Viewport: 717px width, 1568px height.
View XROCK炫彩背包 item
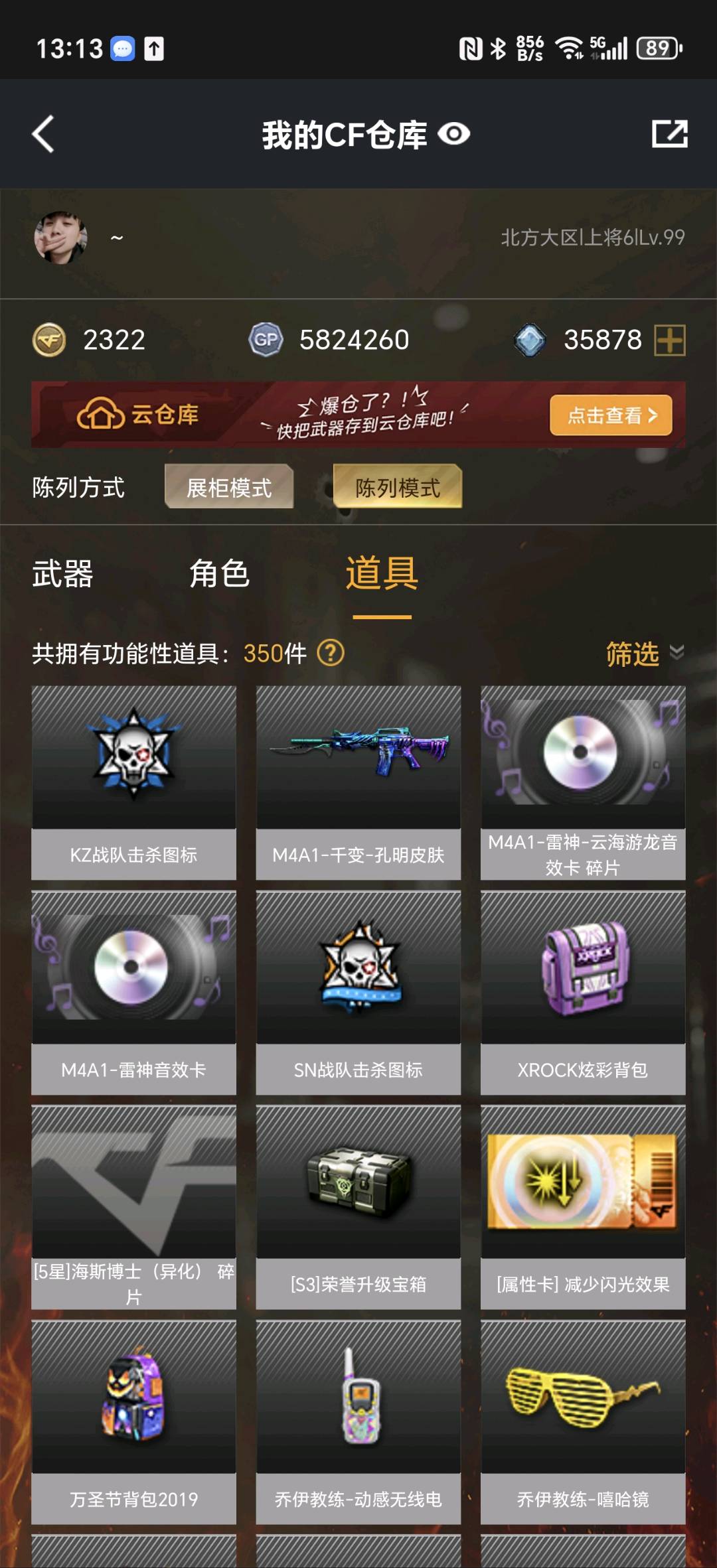pos(583,992)
